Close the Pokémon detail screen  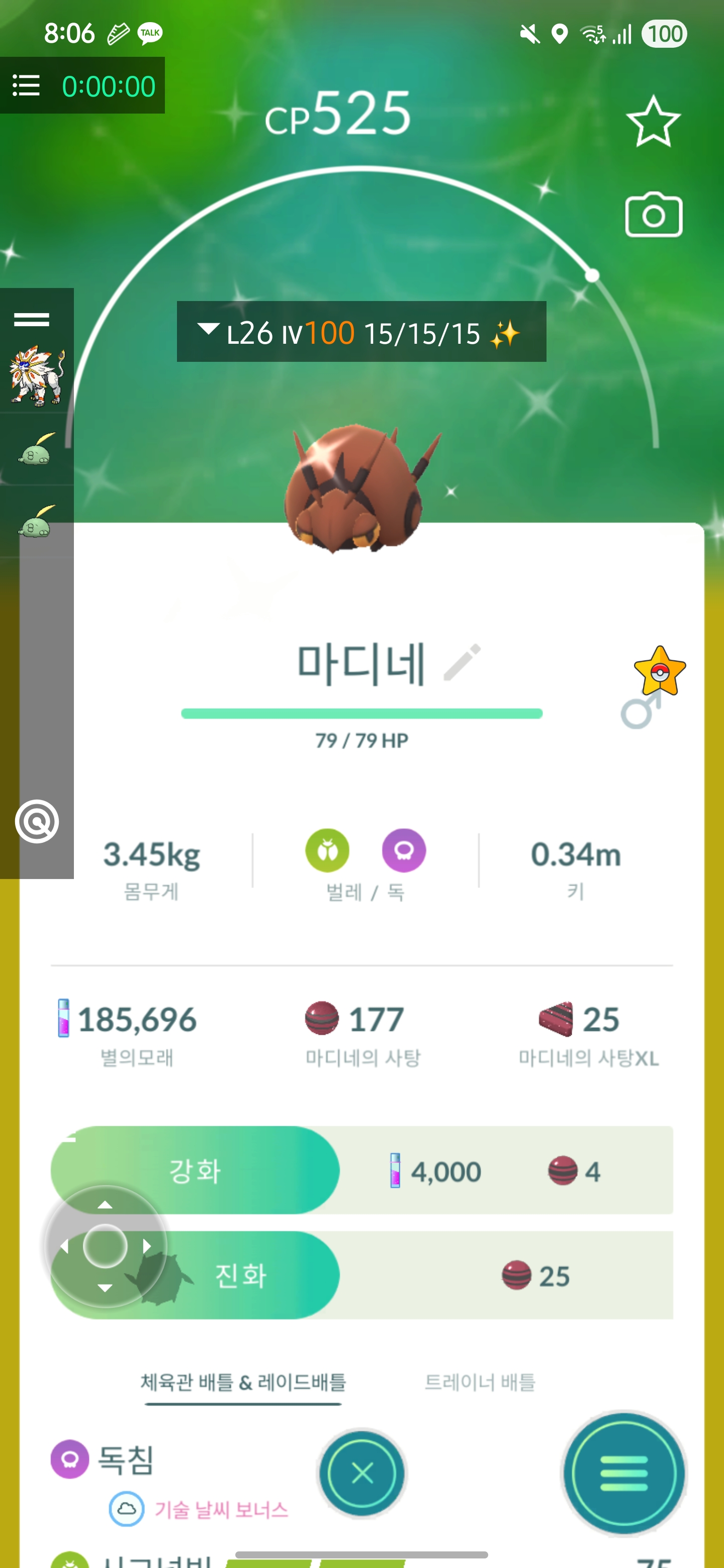(361, 1474)
